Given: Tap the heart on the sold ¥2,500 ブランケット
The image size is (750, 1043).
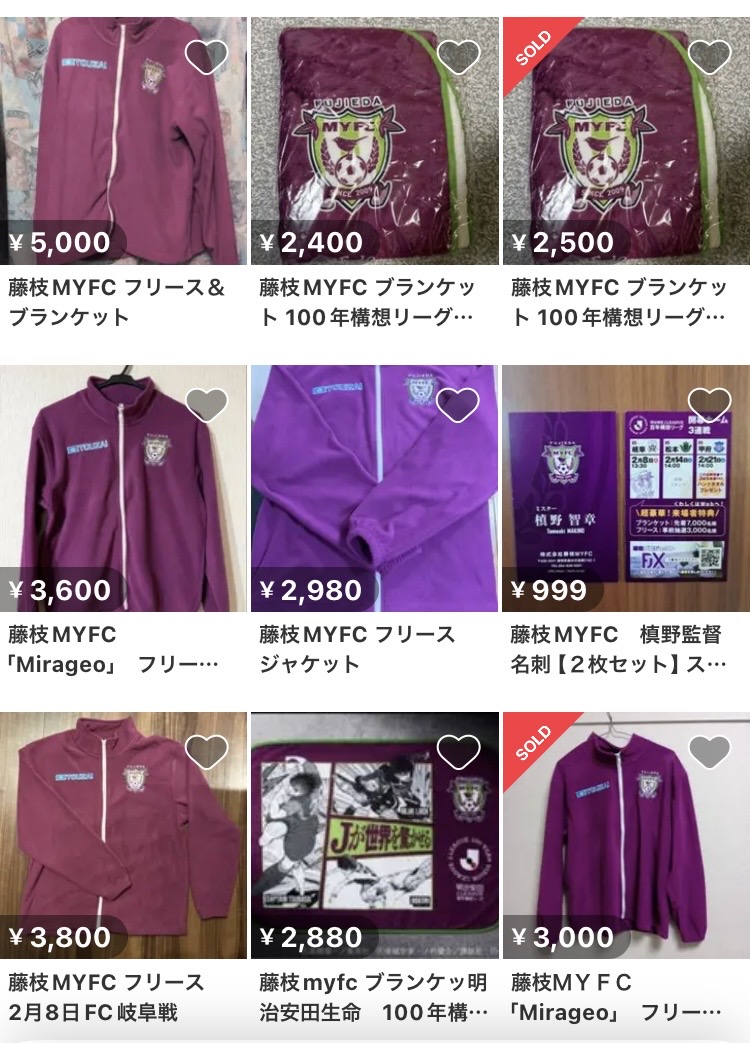Looking at the screenshot, I should (710, 57).
